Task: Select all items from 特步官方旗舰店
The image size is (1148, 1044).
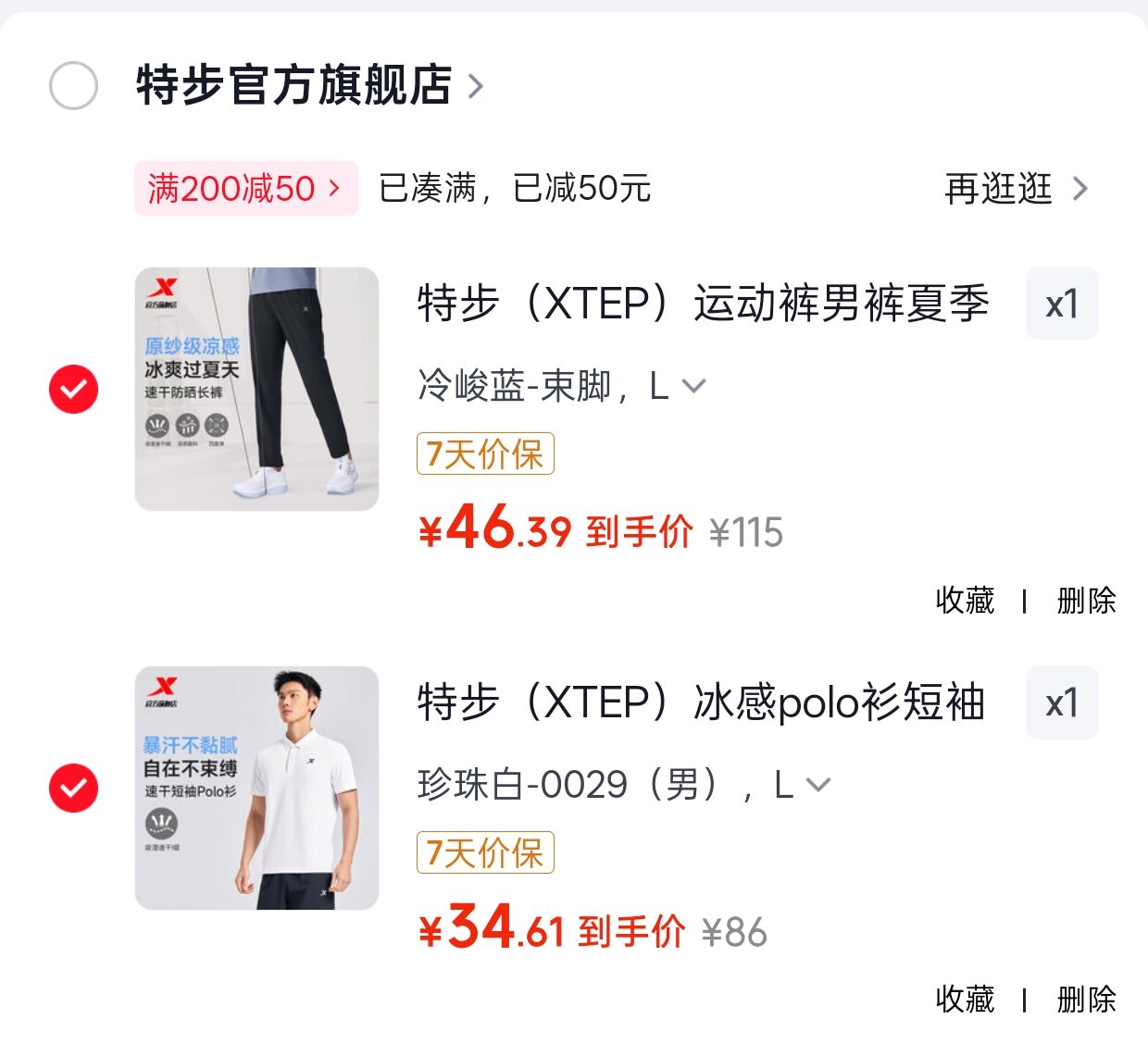Action: pos(73,86)
